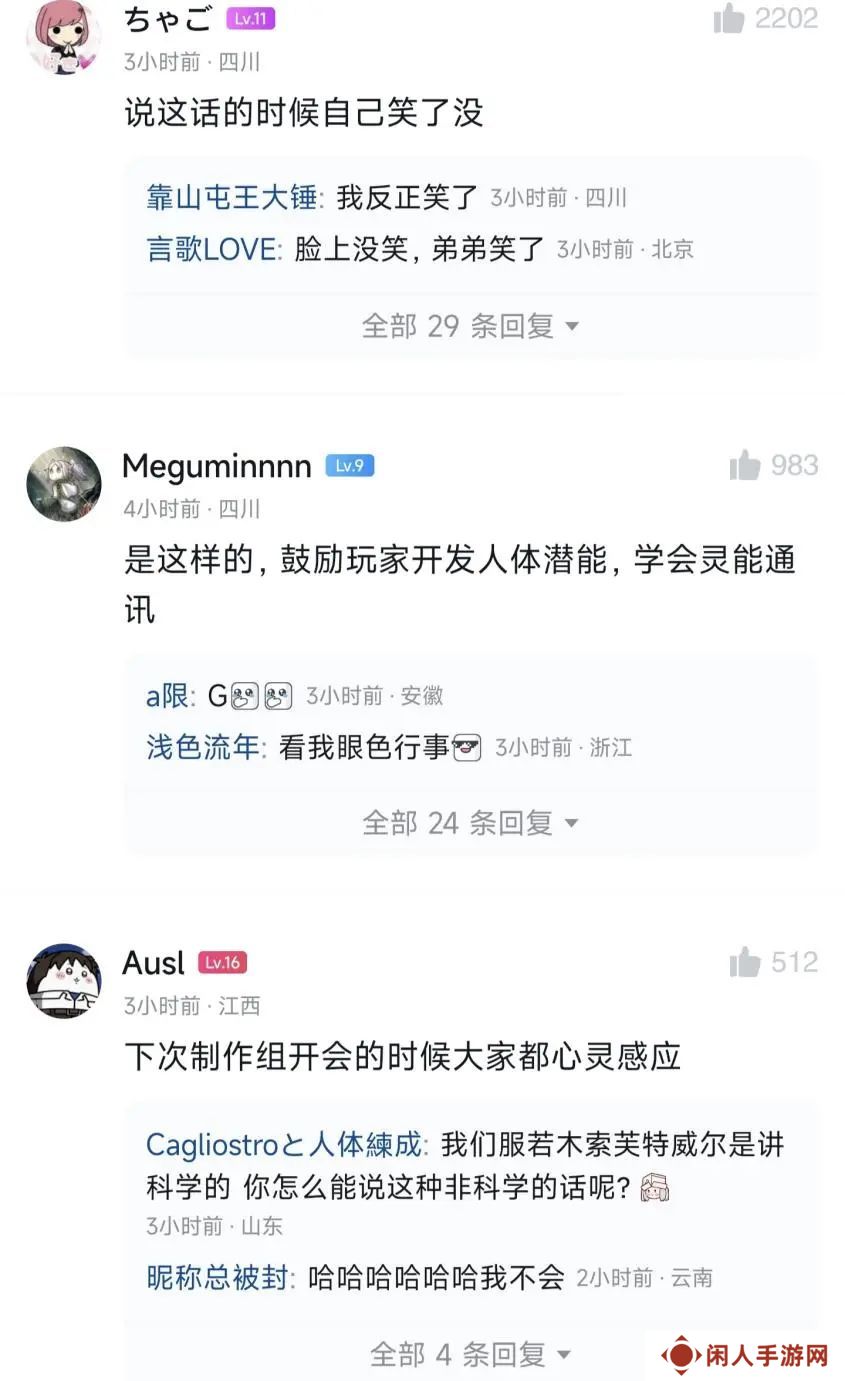Open the profile of 昵称总被封
845x1381 pixels.
[x=217, y=1277]
